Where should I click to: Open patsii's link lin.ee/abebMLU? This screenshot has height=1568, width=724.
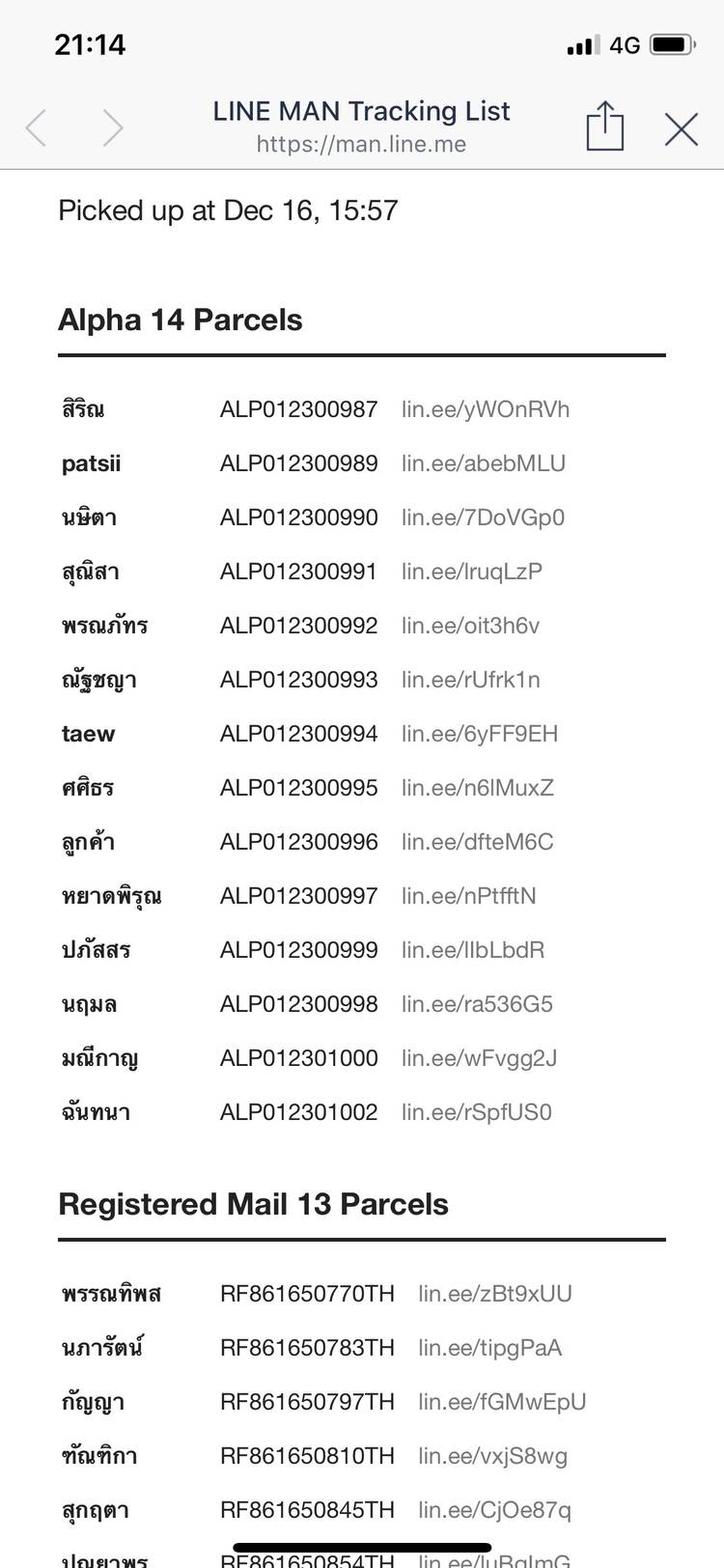click(x=484, y=463)
